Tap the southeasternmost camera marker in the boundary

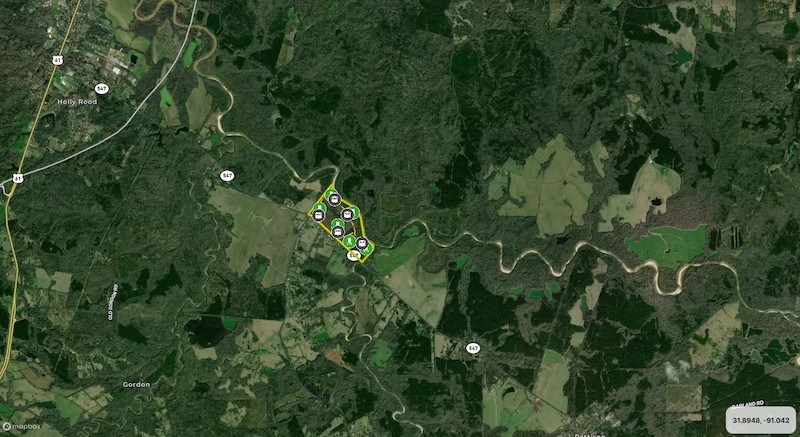point(362,243)
